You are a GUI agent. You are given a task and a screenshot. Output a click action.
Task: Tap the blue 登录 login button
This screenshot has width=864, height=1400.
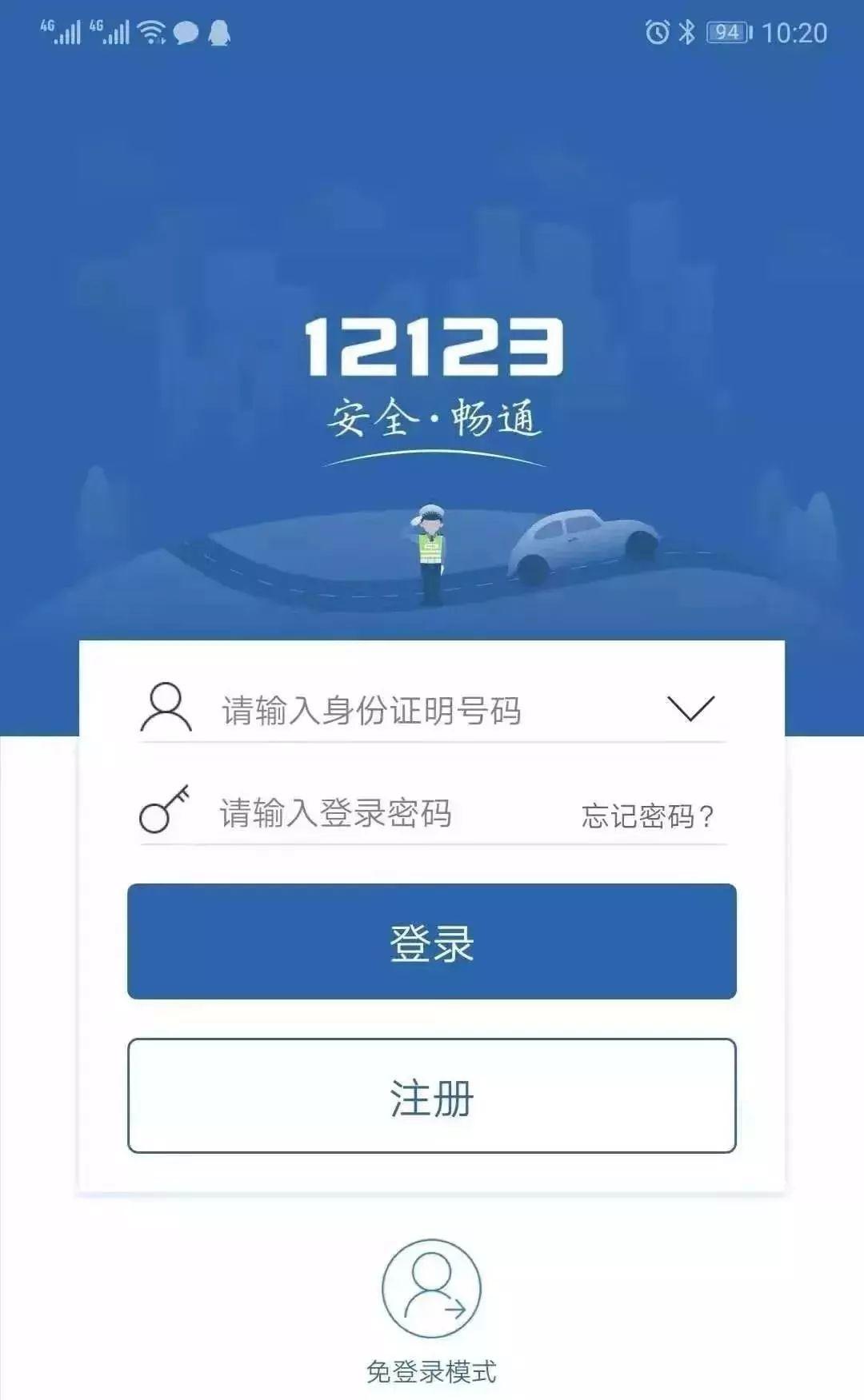432,941
